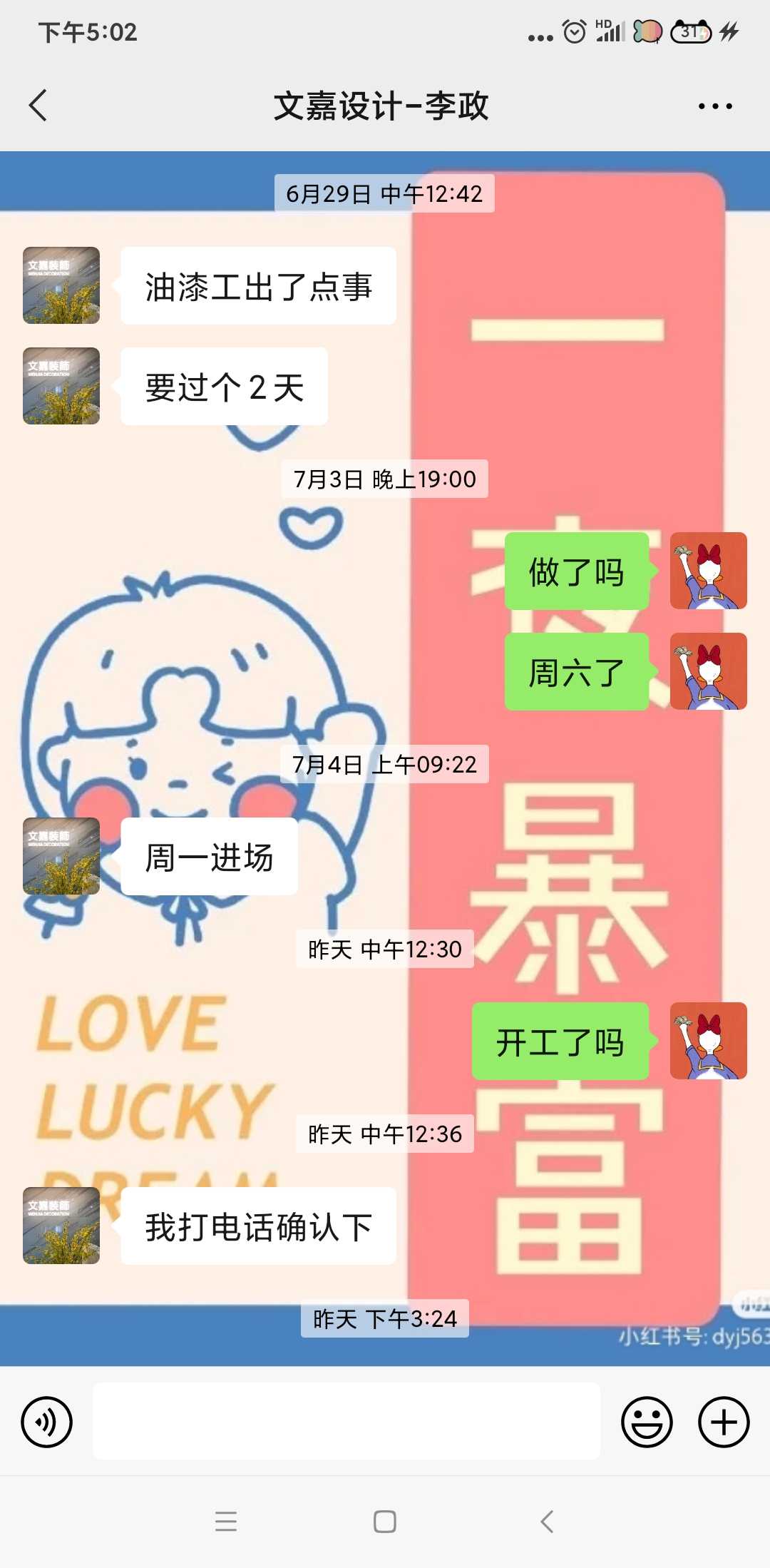Go to the system home screen
Image resolution: width=770 pixels, height=1568 pixels.
pos(385,1522)
